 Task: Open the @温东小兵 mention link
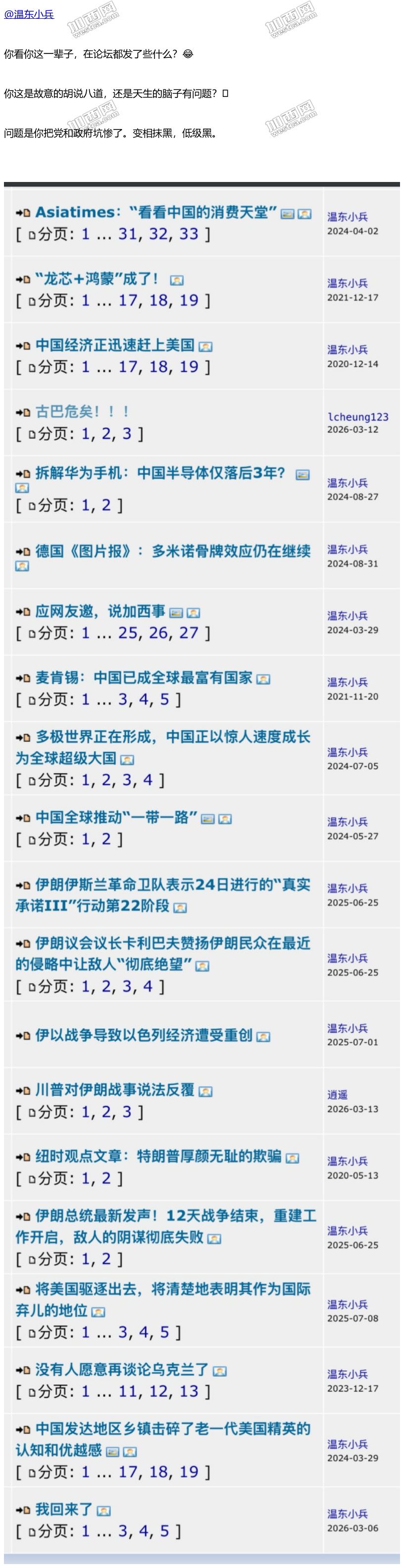coord(29,14)
